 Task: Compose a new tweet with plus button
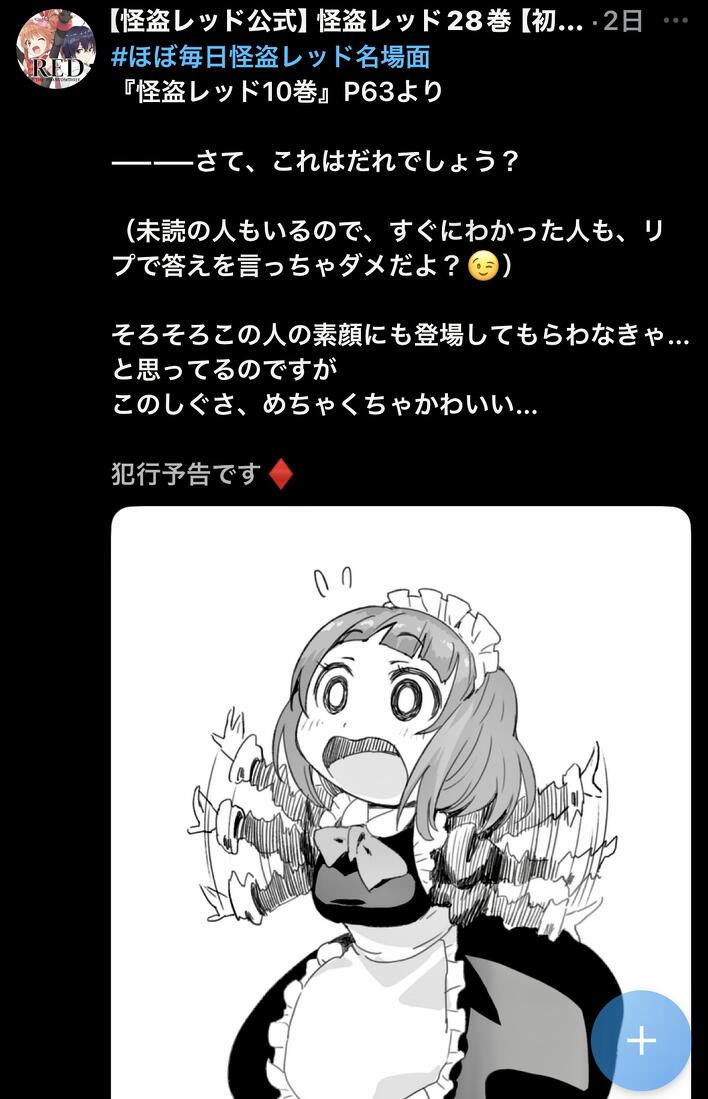(x=640, y=1040)
